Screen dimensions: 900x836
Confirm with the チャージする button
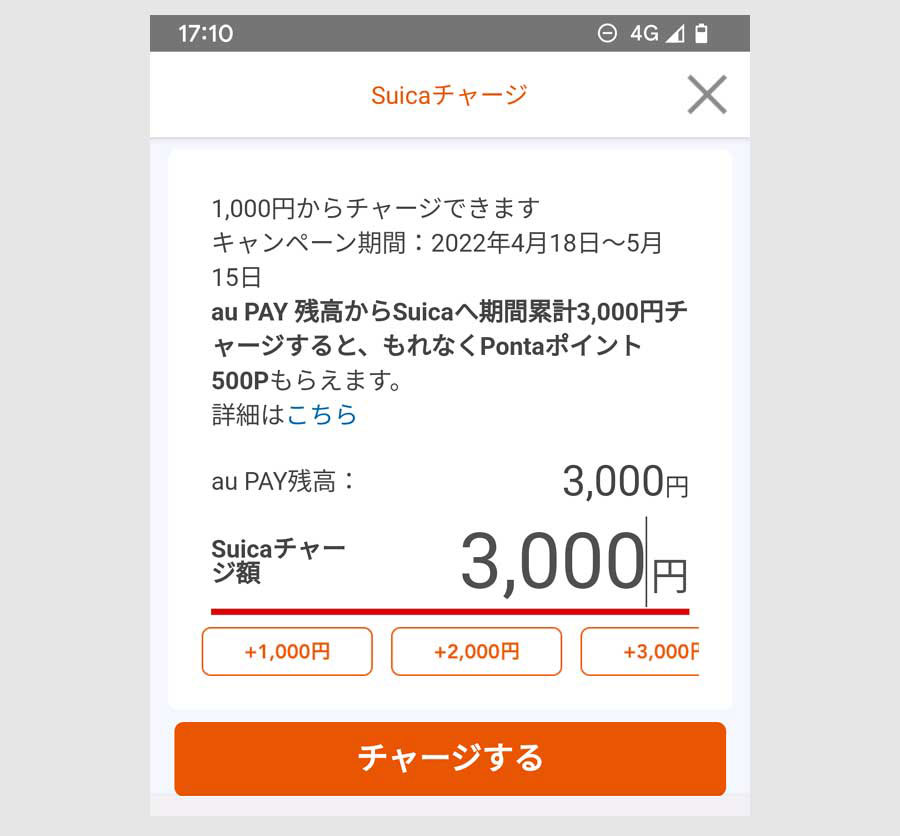(x=450, y=759)
